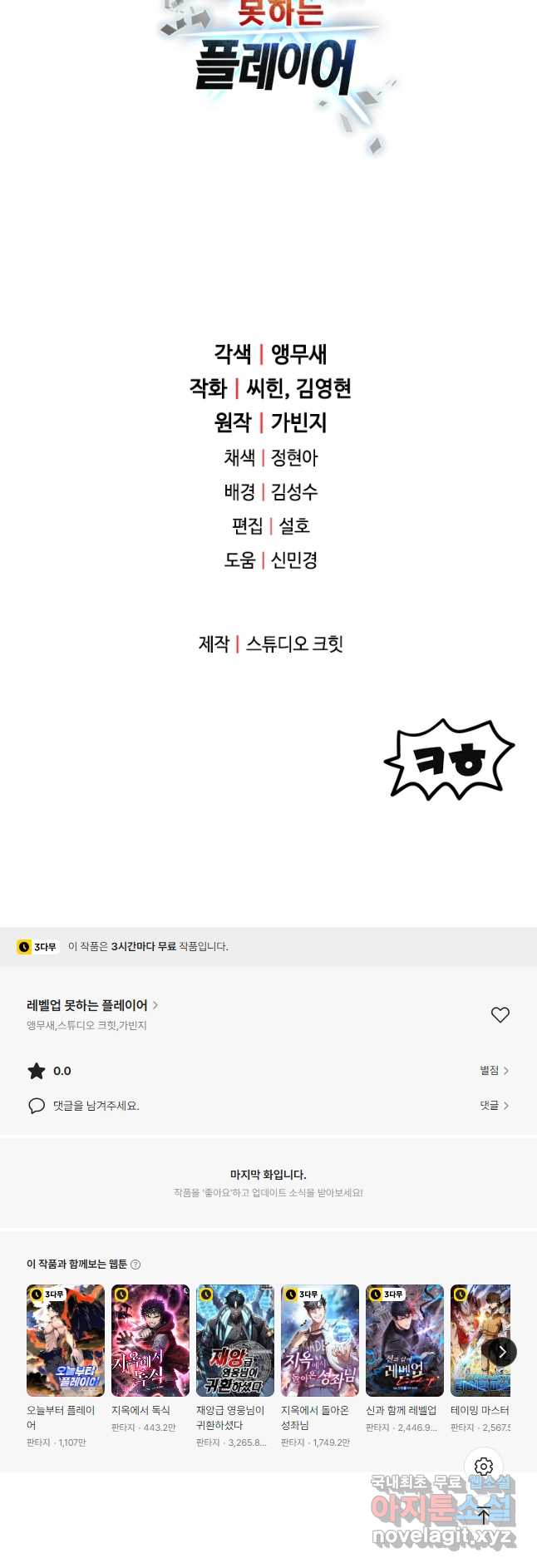Image resolution: width=537 pixels, height=1568 pixels.
Task: Open the 레벨업 못하는 플레이어 title page
Action: click(x=91, y=1005)
